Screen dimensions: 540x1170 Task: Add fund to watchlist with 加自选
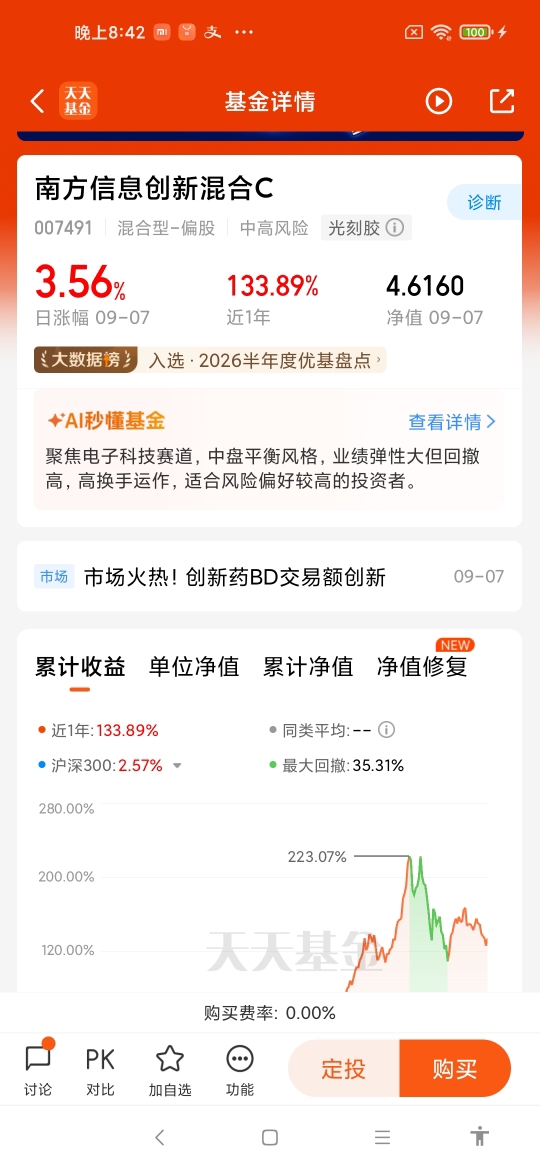[170, 1069]
